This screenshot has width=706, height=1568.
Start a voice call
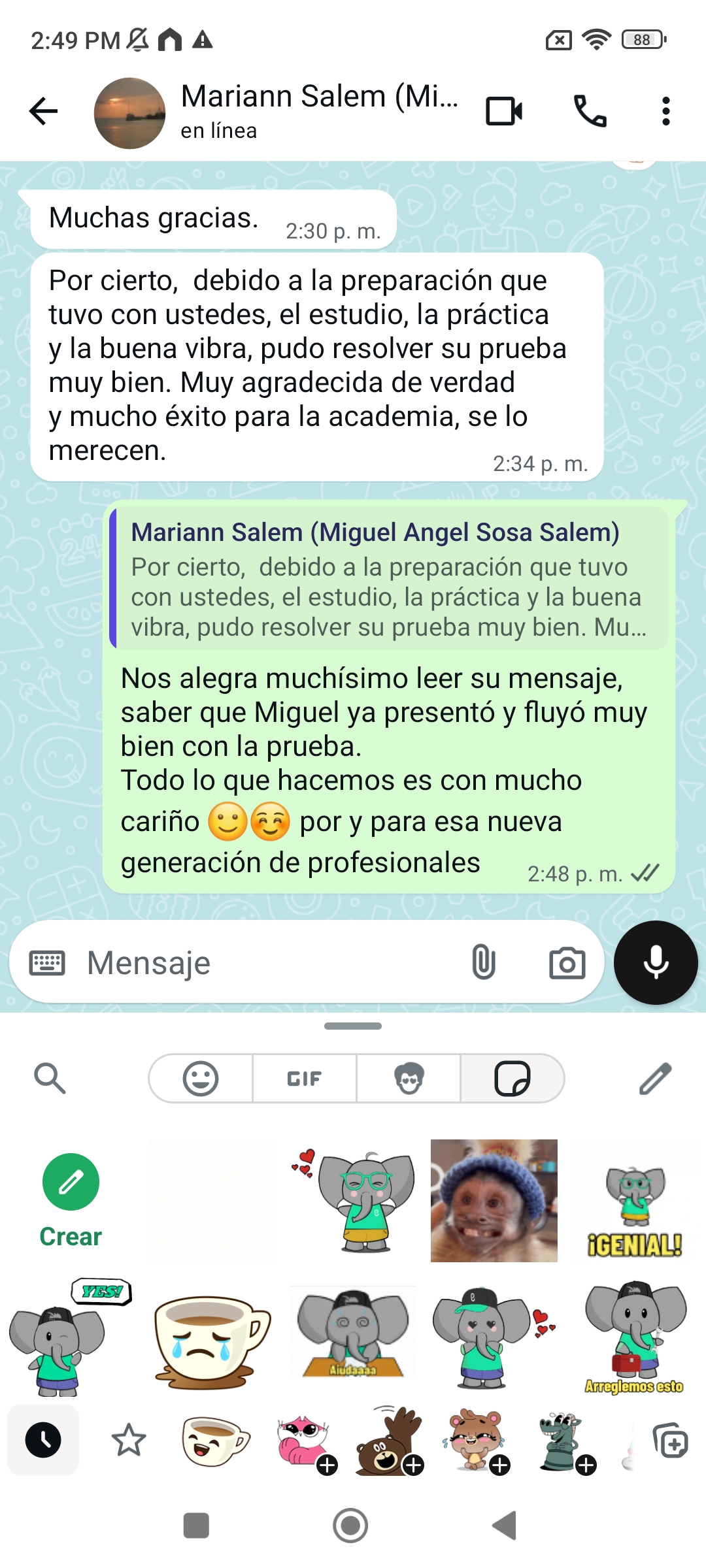click(x=589, y=111)
